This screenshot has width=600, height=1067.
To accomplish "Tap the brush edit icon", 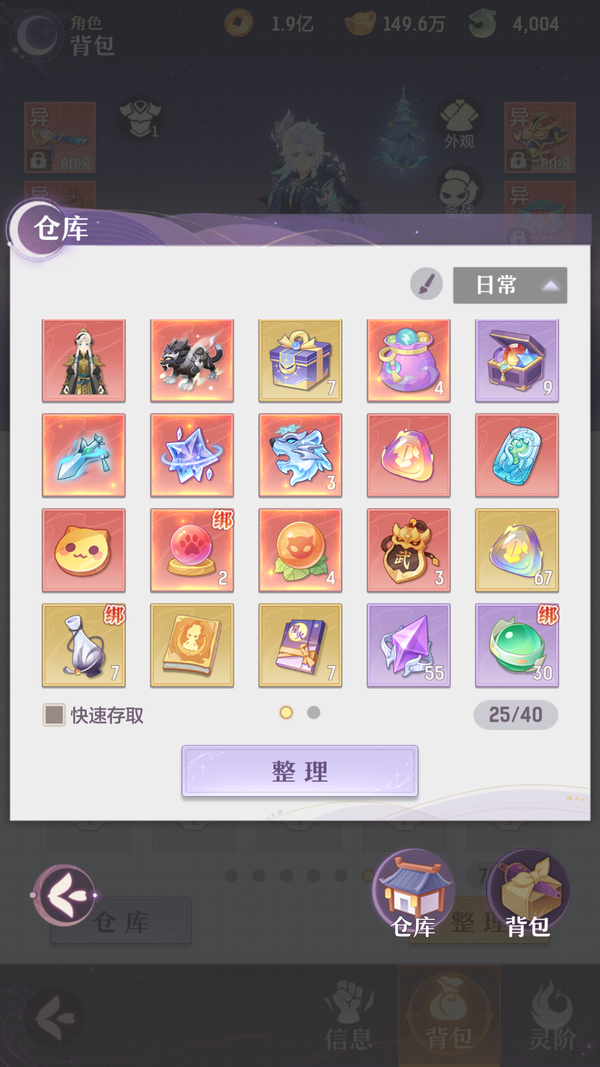I will pos(426,285).
